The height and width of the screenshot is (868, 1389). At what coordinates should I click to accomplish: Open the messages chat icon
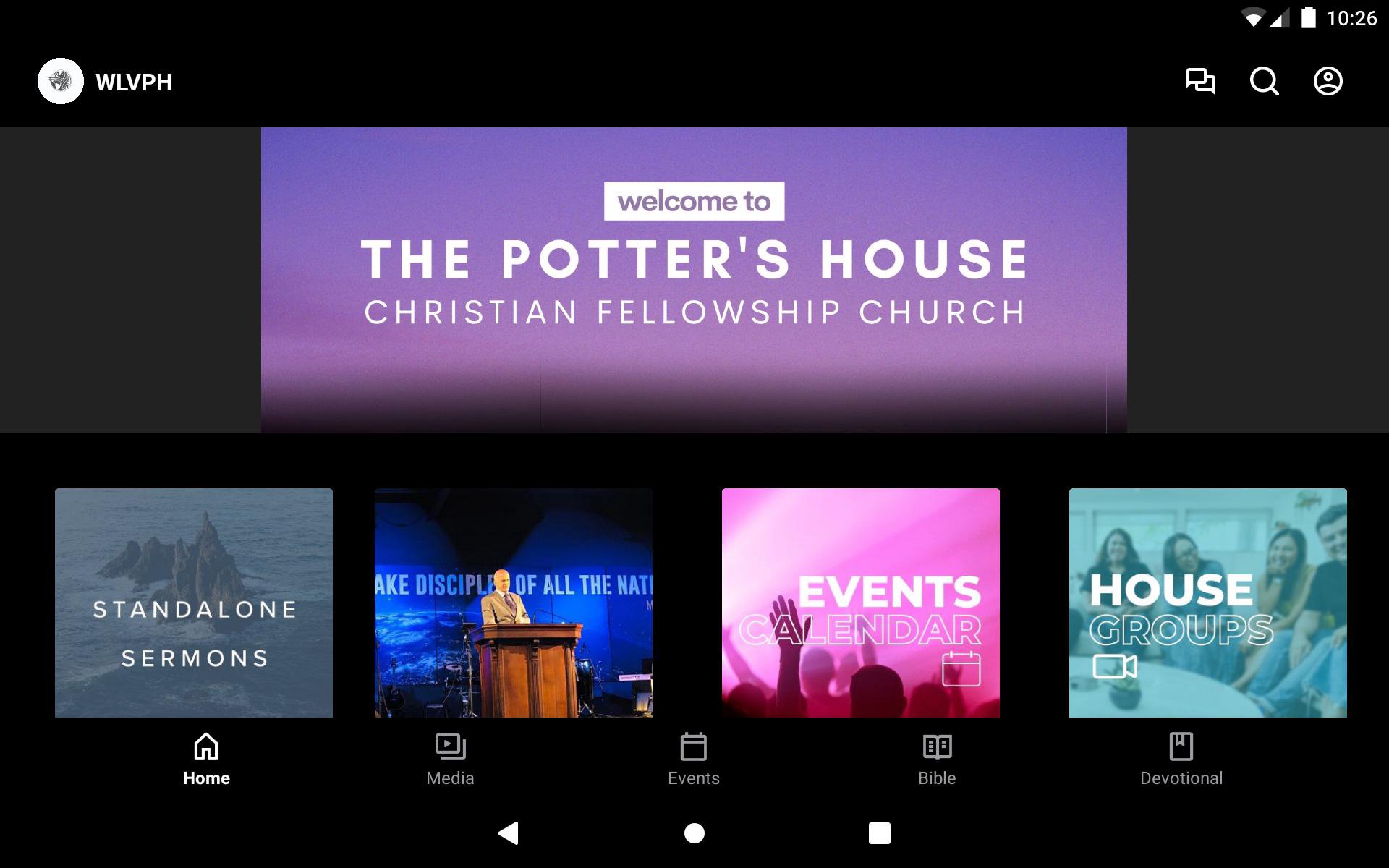click(x=1200, y=81)
